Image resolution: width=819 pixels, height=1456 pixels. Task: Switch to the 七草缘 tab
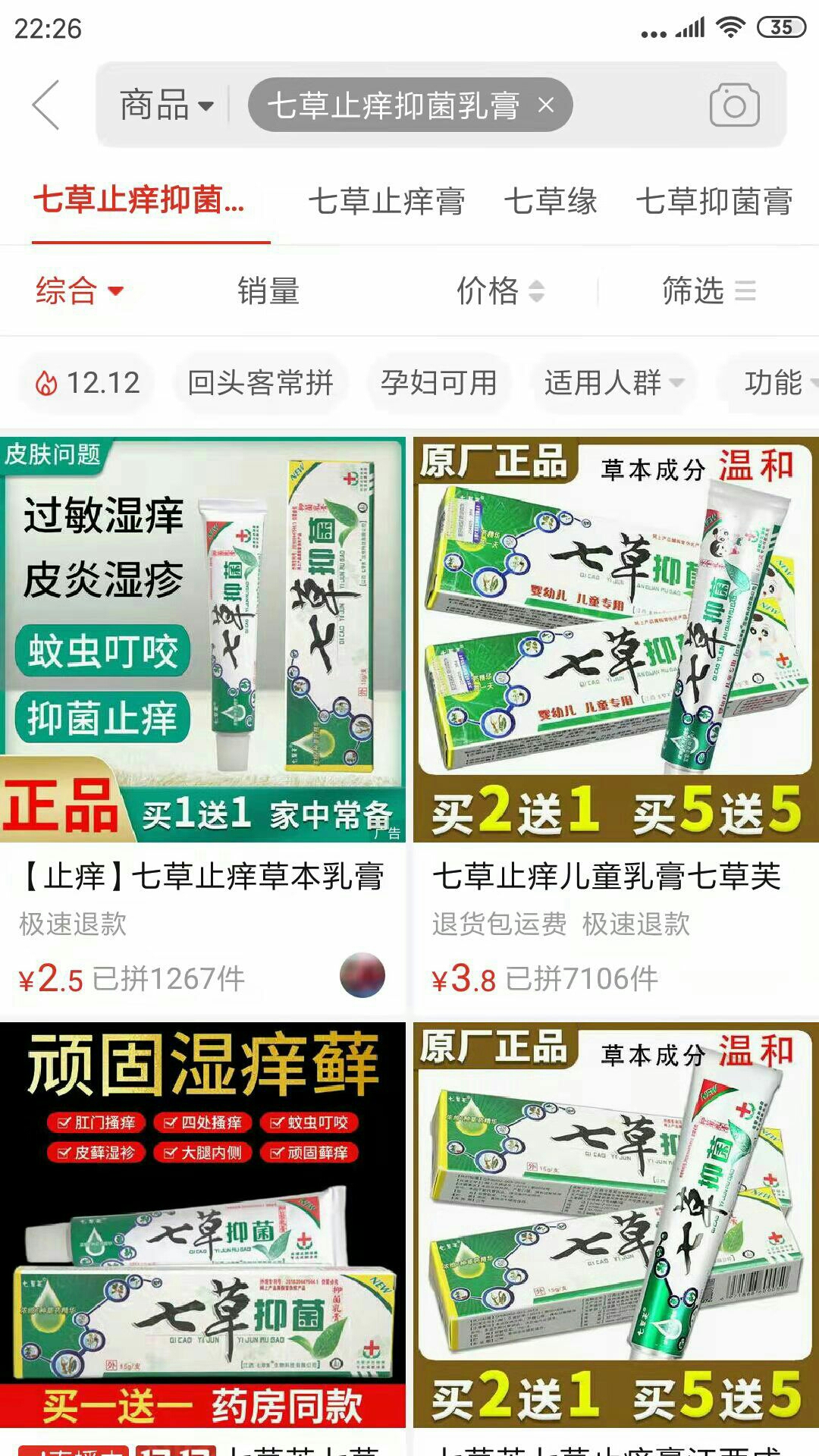[551, 202]
